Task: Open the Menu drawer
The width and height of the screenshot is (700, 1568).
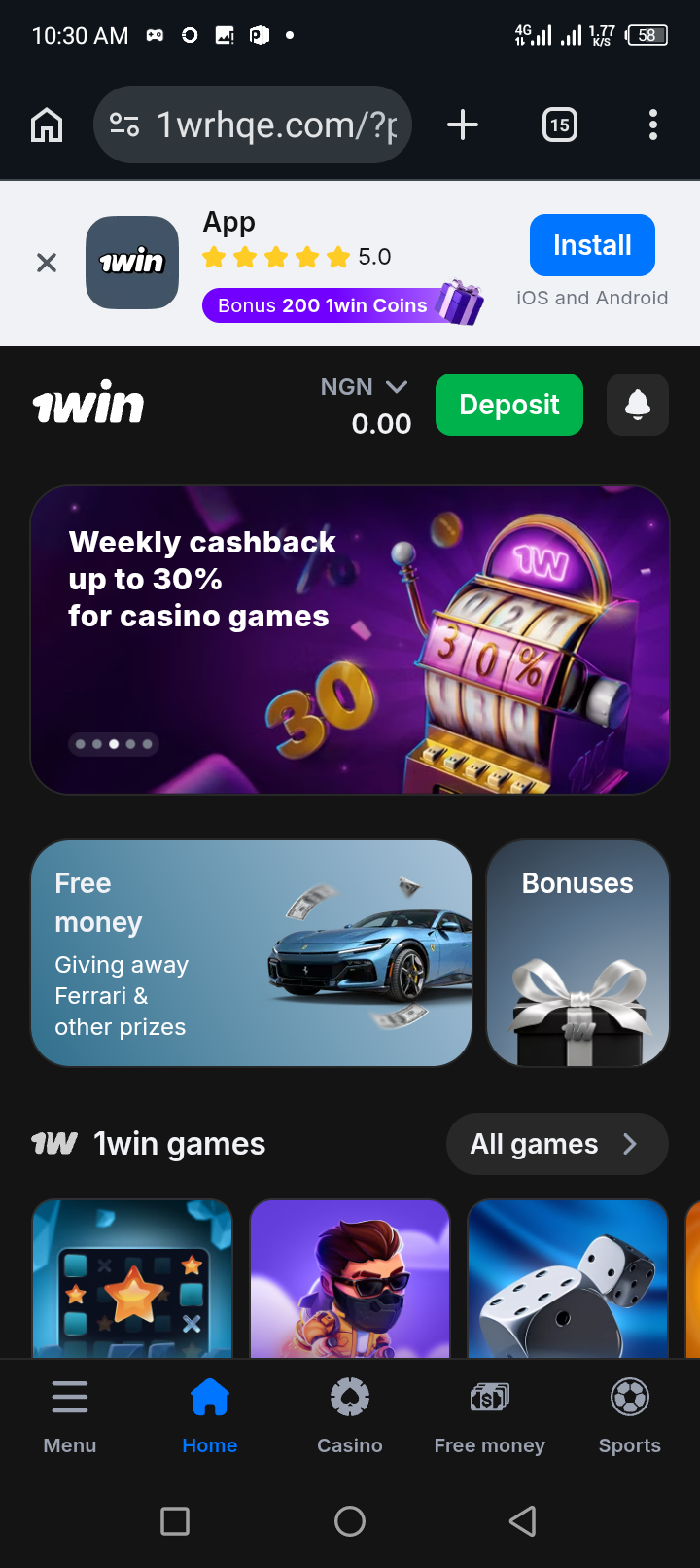Action: [x=70, y=1415]
